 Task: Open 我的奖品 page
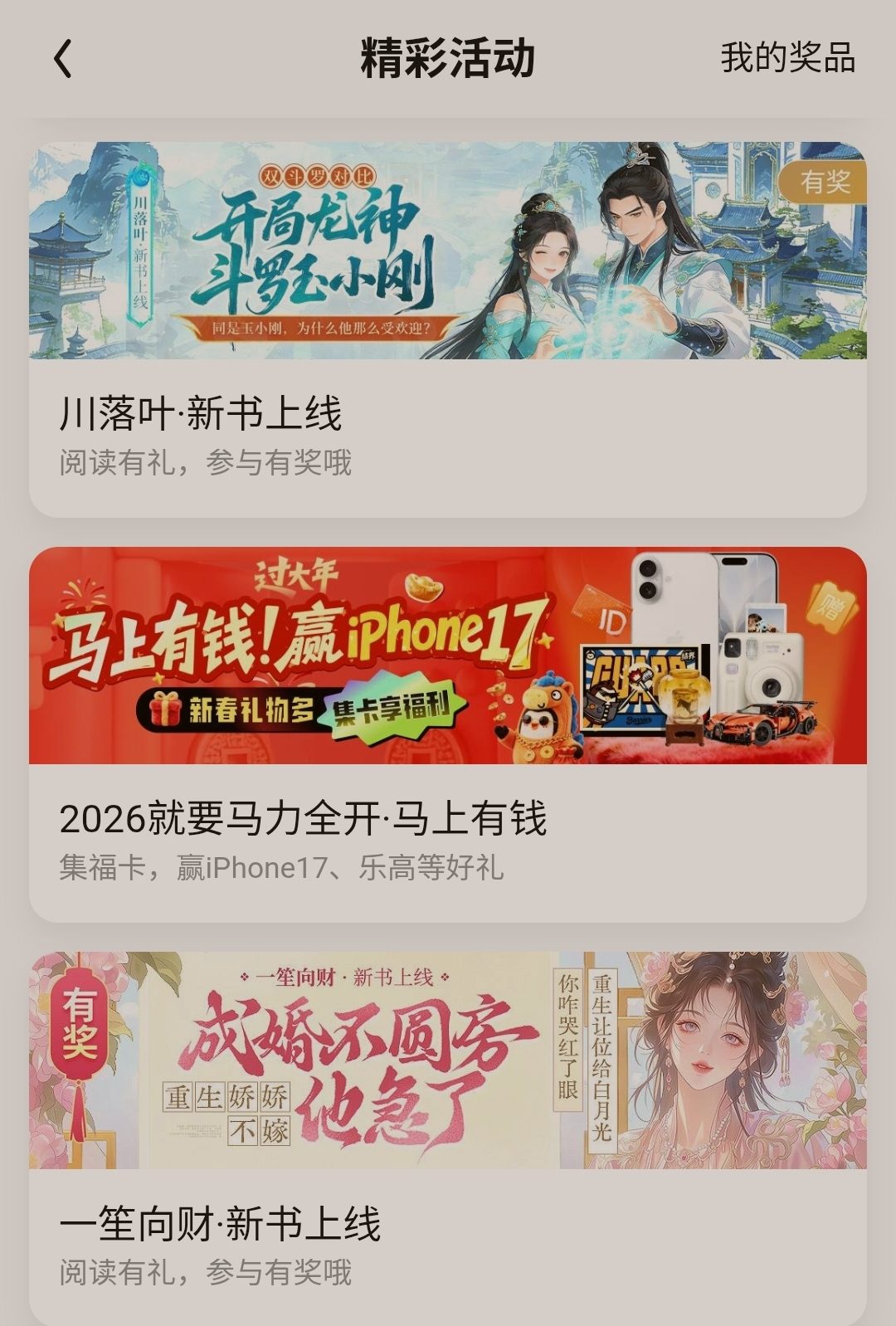point(786,59)
